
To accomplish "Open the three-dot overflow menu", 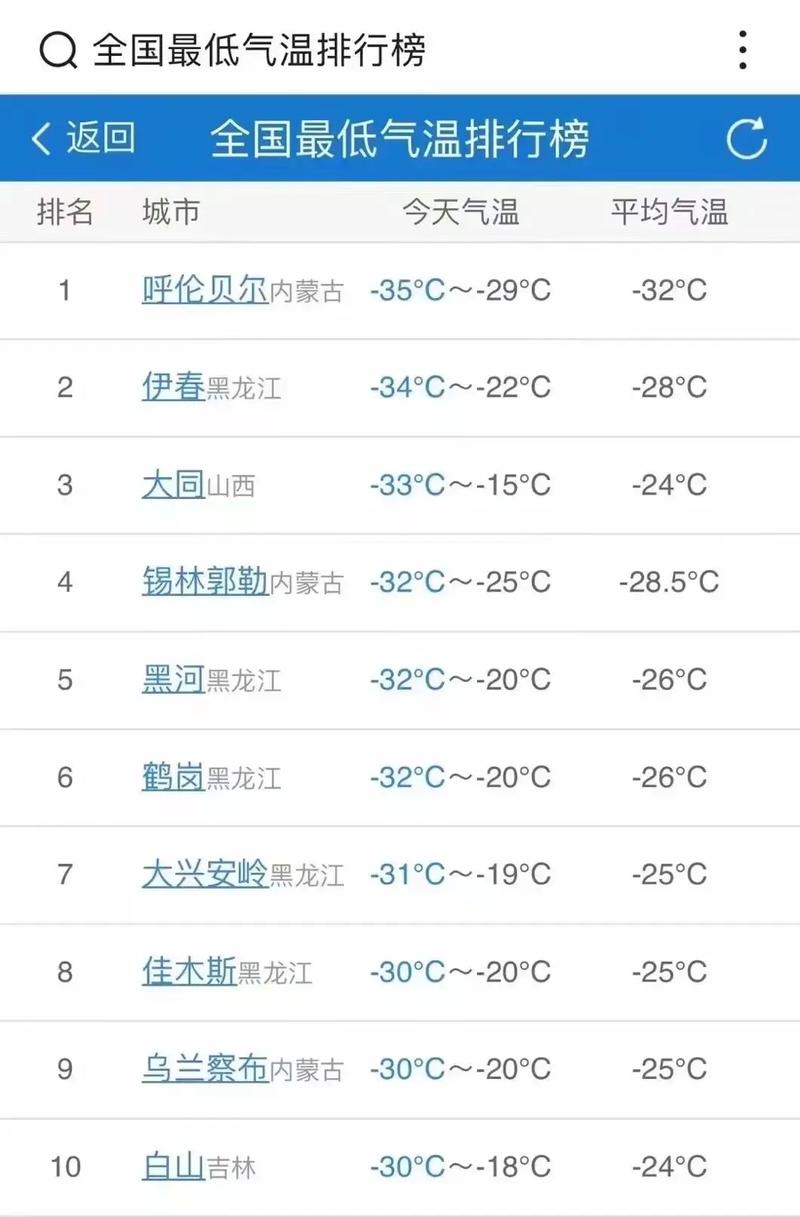I will click(741, 47).
